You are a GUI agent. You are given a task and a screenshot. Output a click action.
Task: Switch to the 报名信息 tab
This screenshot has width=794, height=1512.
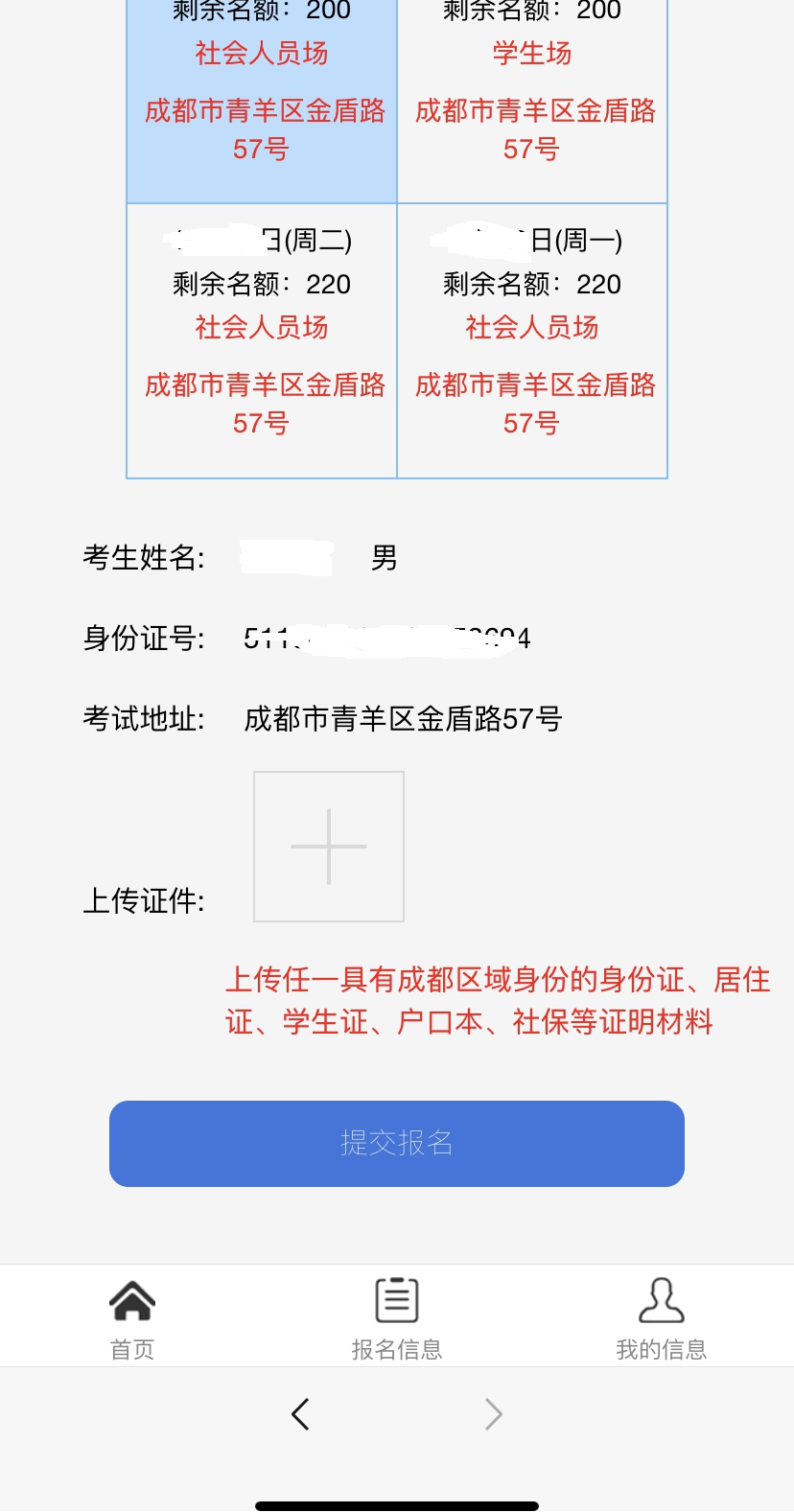(396, 1317)
